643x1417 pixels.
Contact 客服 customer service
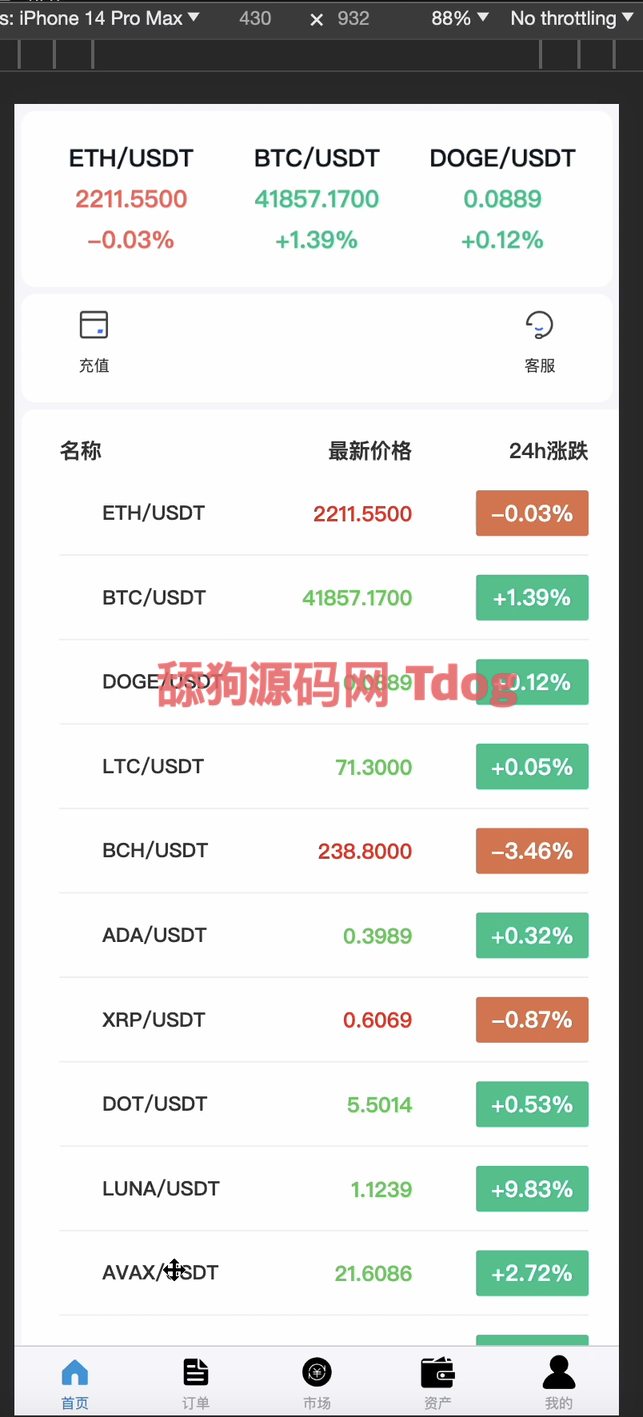(539, 341)
